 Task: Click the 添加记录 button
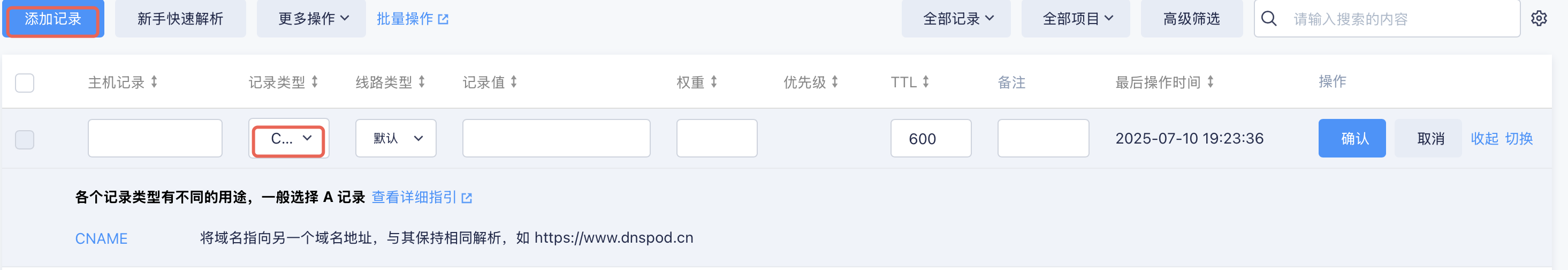coord(53,19)
